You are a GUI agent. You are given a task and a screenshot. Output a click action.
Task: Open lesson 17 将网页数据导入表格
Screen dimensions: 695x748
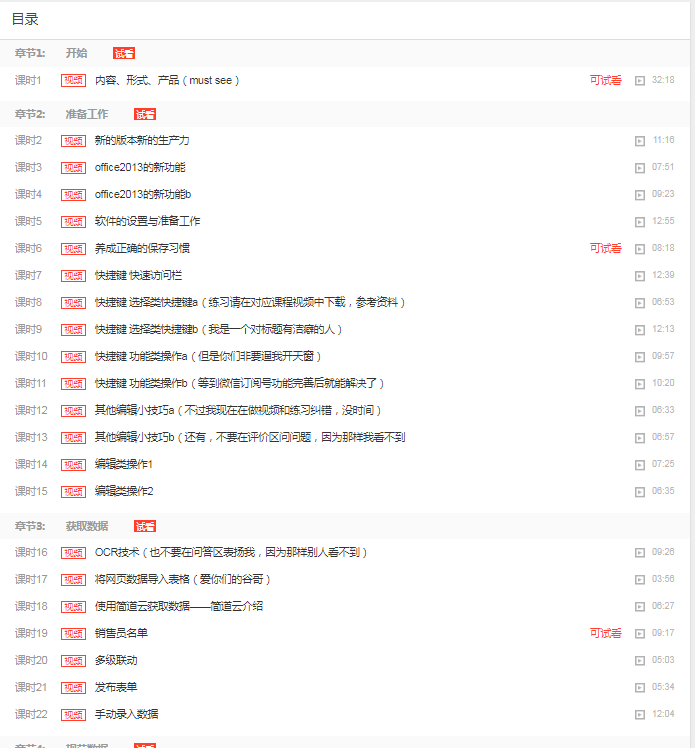[x=182, y=579]
